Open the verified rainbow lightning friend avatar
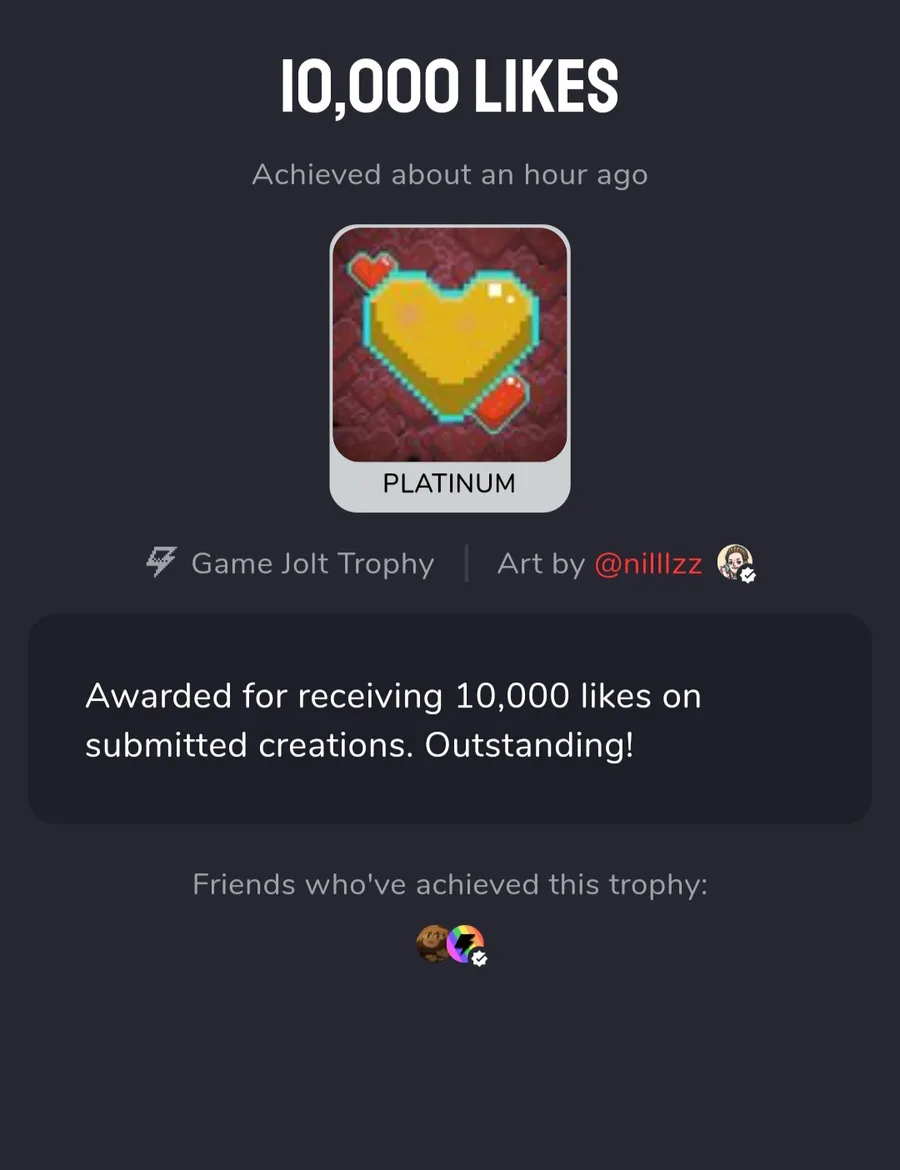 (466, 945)
